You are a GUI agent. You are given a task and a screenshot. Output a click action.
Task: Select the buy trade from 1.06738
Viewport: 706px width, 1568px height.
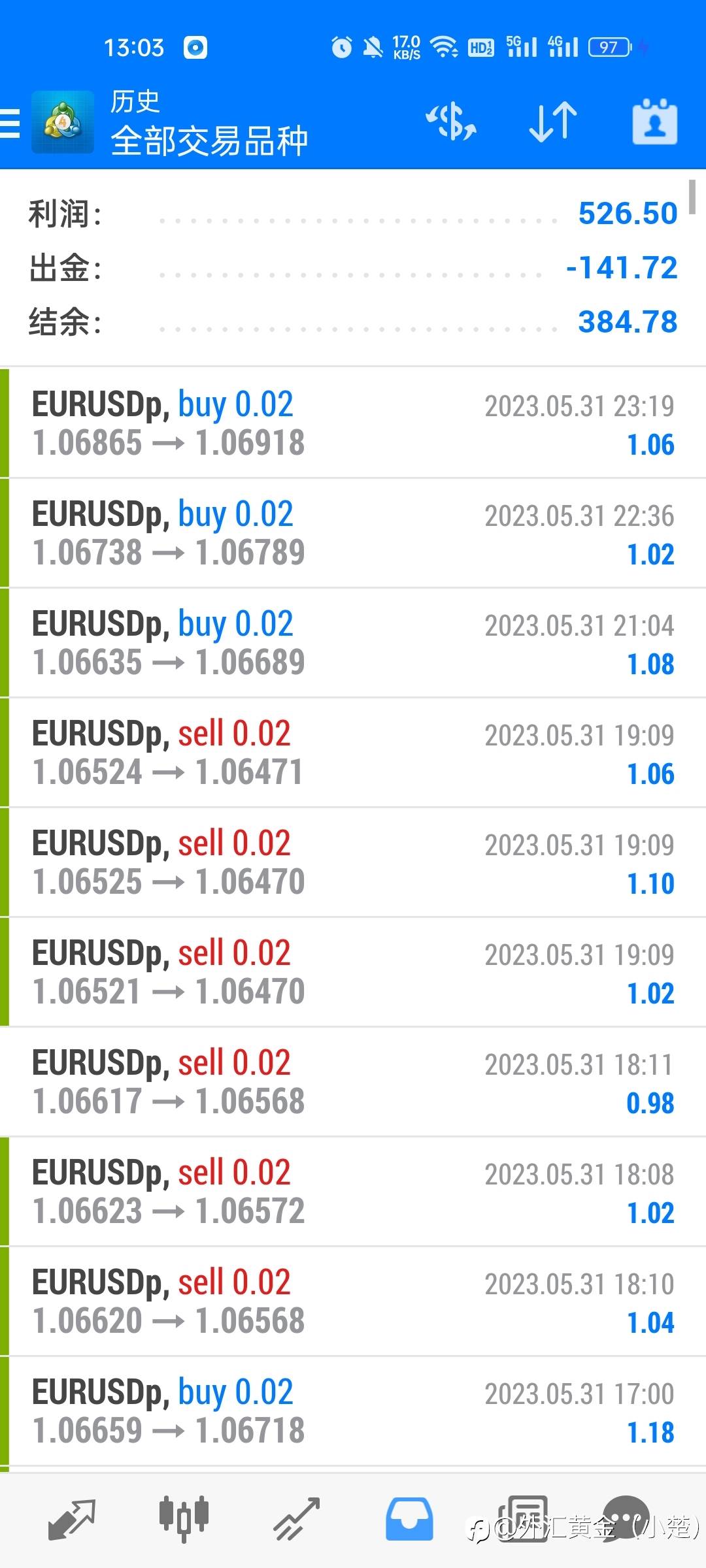353,533
